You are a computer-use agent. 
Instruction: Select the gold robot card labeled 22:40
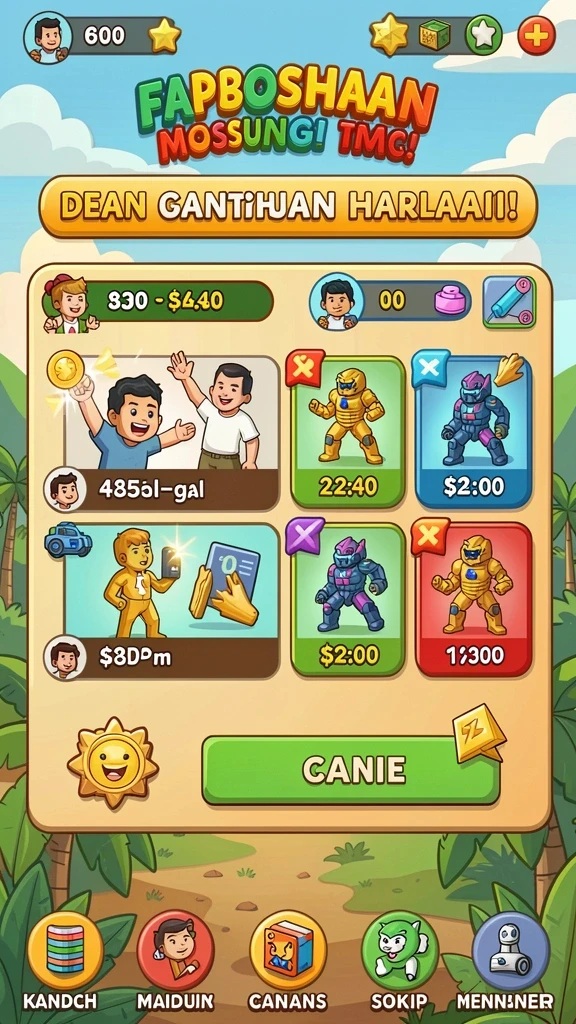348,432
